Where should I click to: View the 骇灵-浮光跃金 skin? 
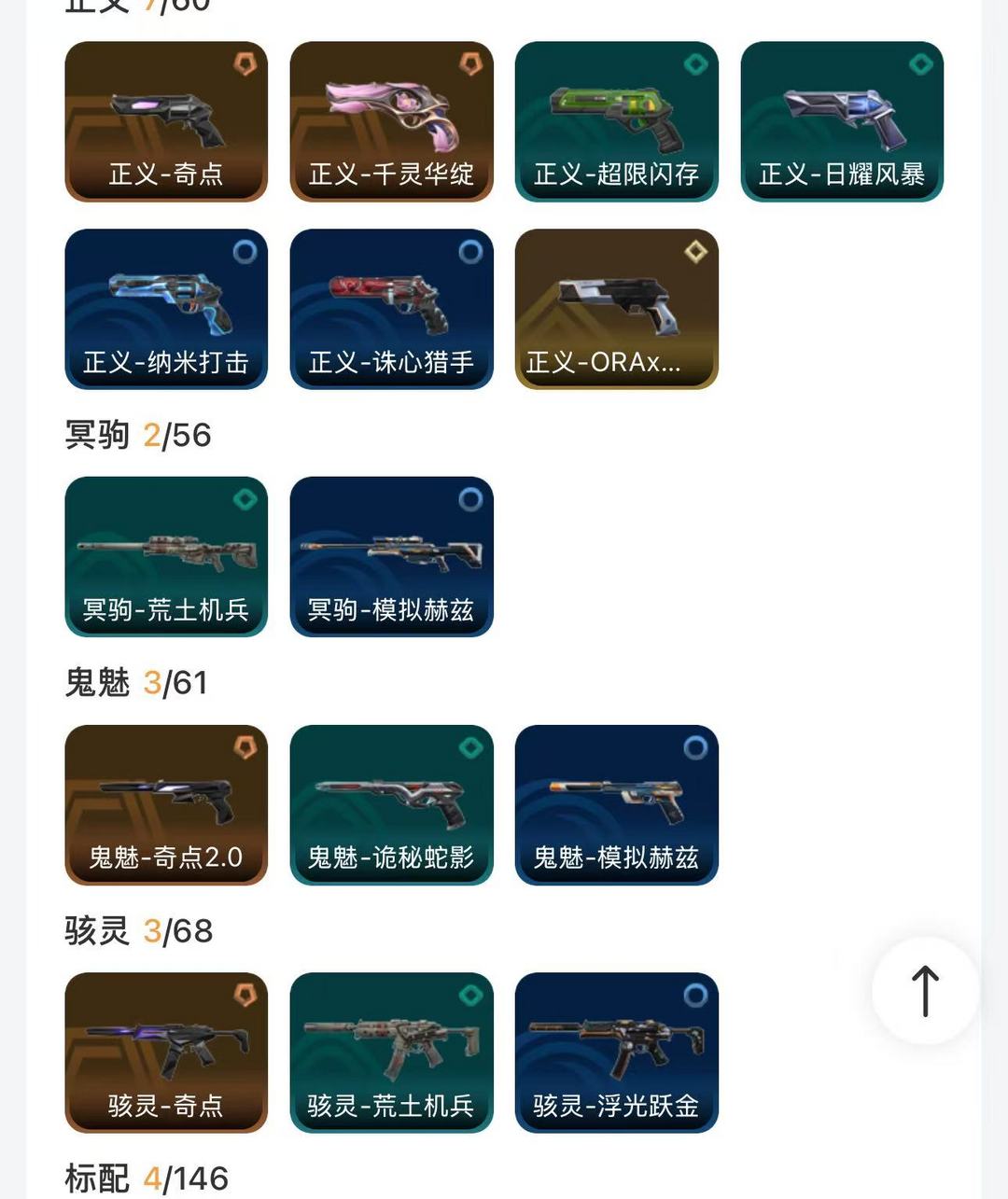617,1053
